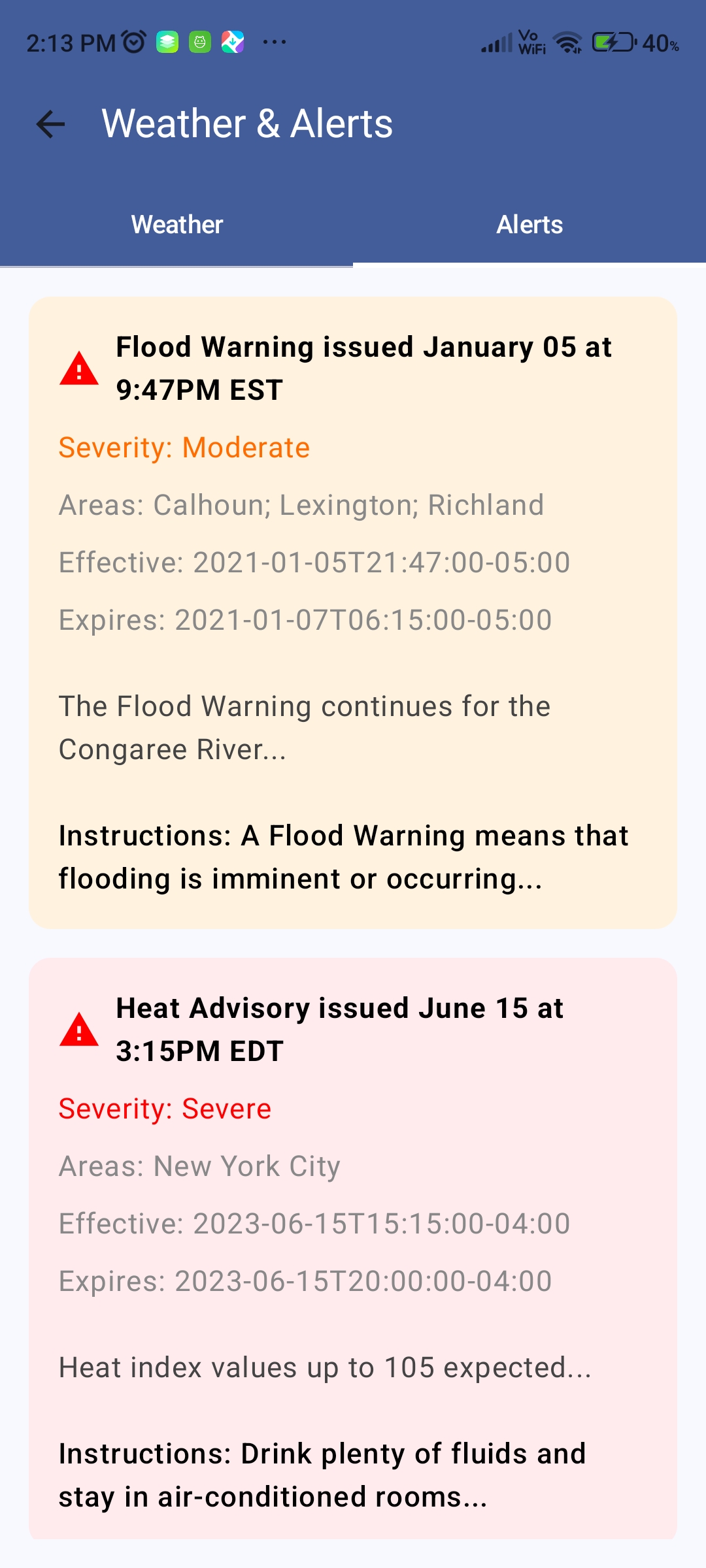706x1568 pixels.
Task: Open the Flood Warning alert card
Action: [x=353, y=613]
